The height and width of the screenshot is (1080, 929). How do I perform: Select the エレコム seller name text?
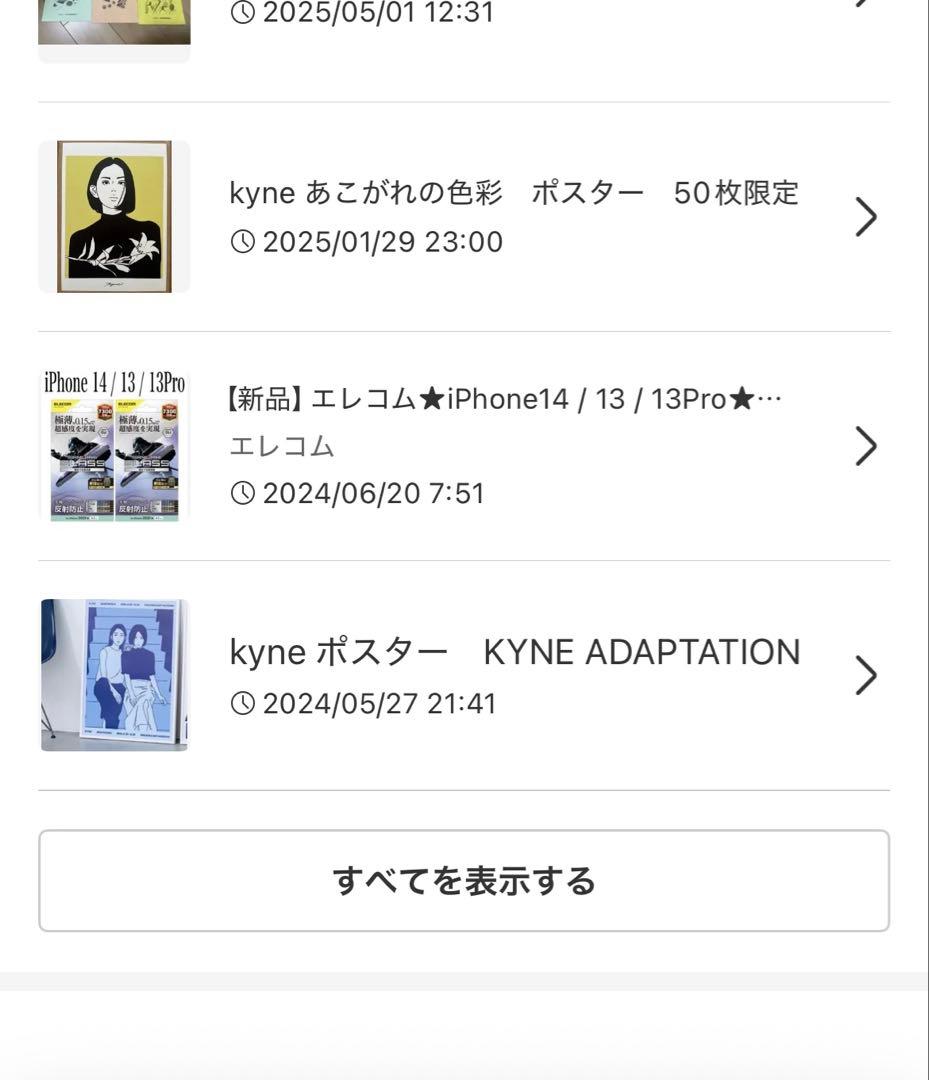point(283,445)
